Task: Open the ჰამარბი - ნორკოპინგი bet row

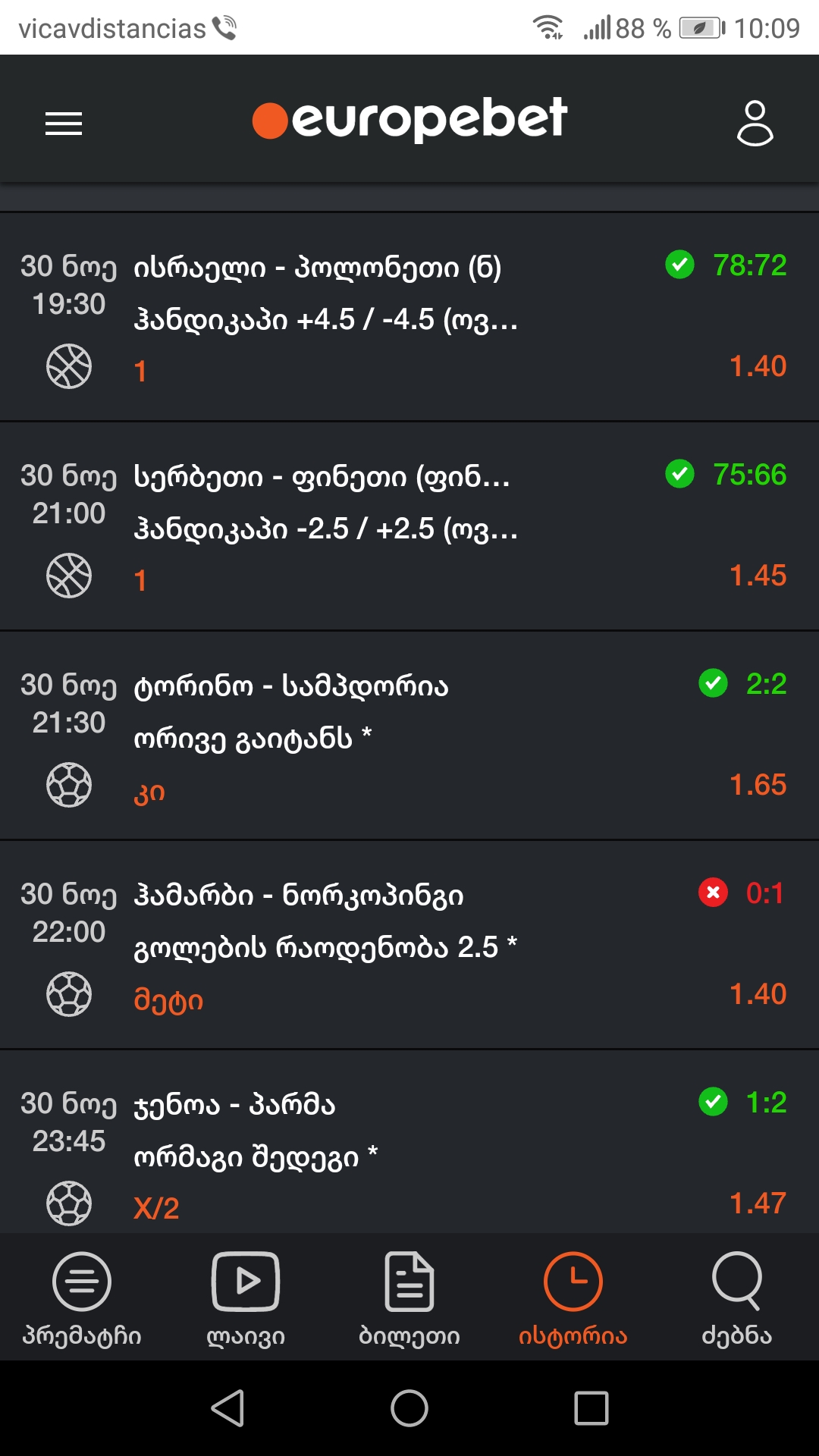Action: (x=409, y=945)
